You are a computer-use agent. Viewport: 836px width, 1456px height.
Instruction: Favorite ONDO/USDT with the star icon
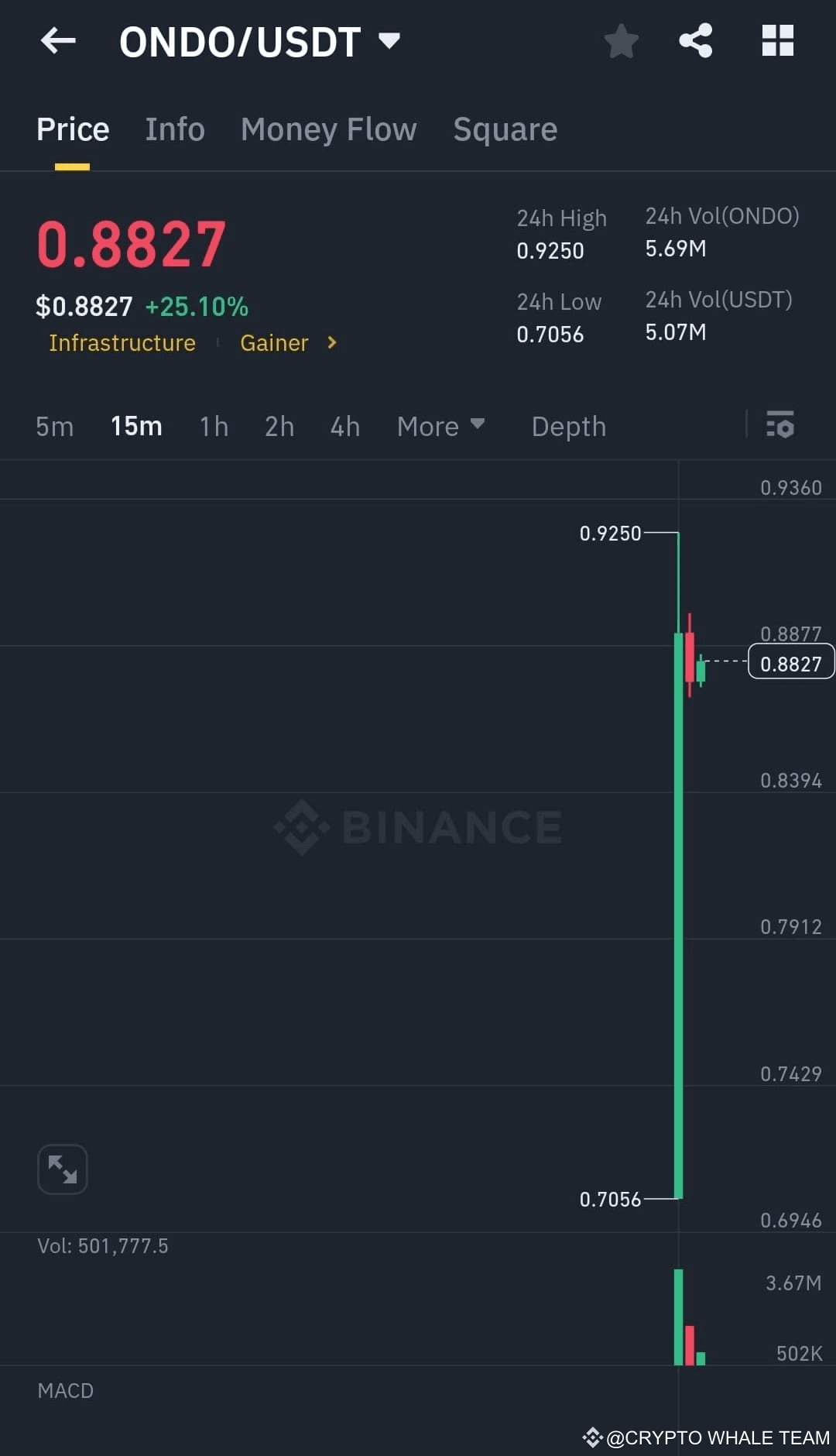click(621, 41)
